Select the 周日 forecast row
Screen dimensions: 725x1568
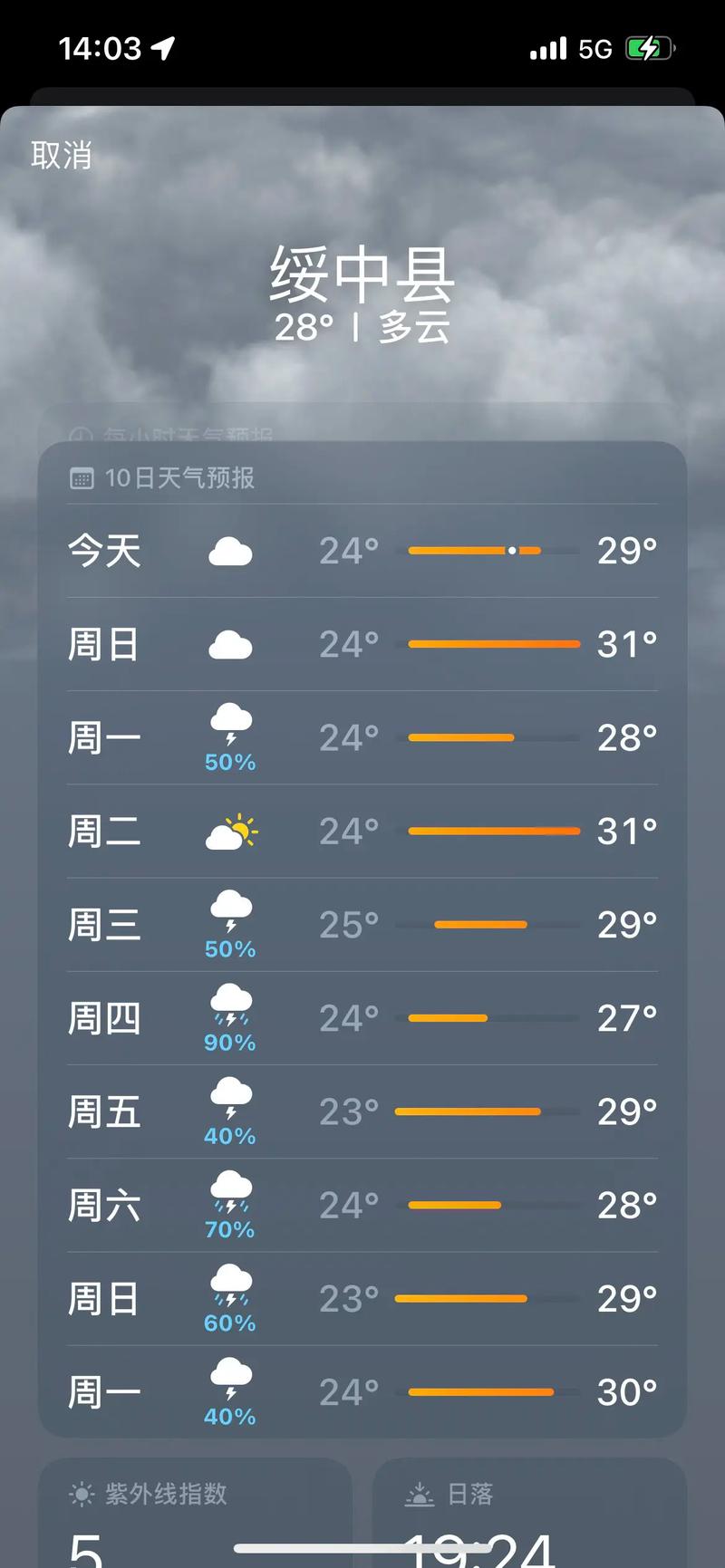tap(362, 644)
